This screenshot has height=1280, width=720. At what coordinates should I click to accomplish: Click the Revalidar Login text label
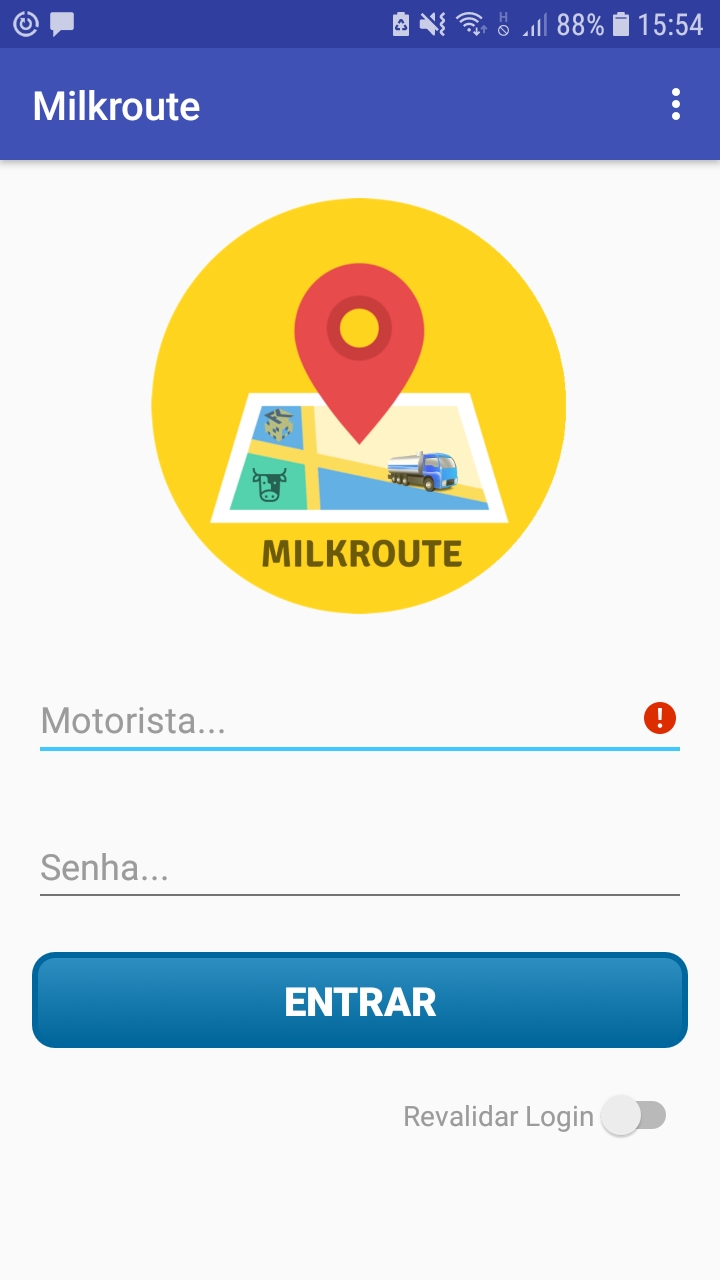coord(496,1114)
